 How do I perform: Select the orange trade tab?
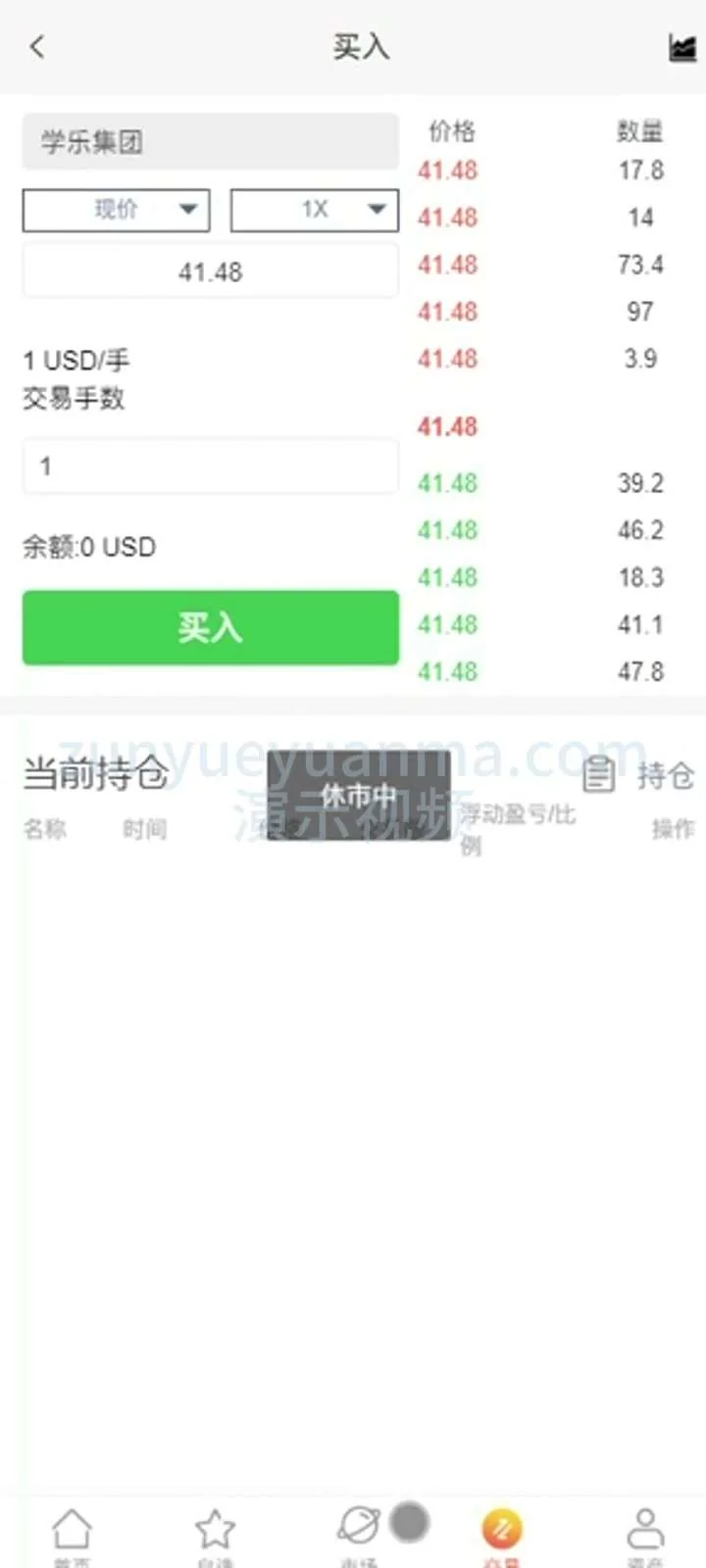(x=502, y=1533)
